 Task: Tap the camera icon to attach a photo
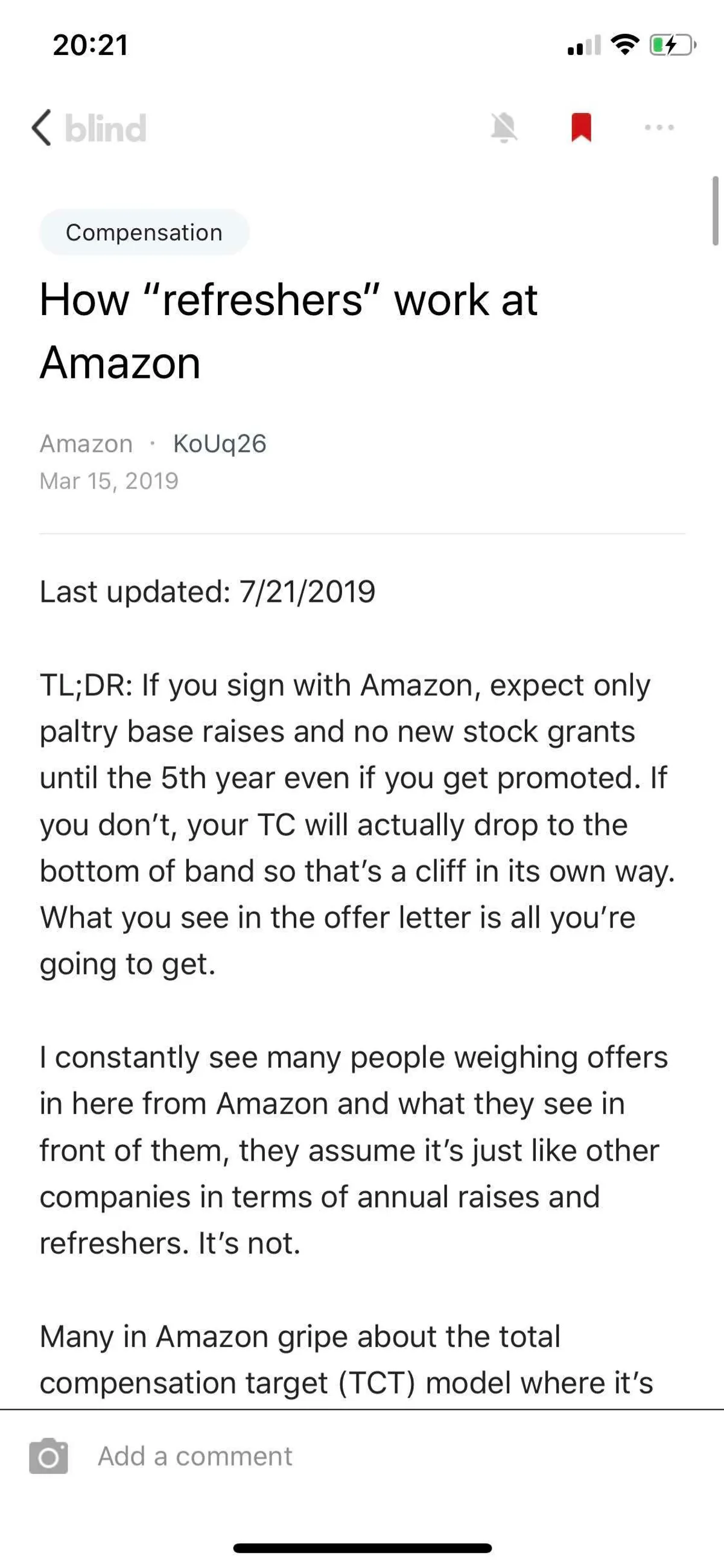click(x=49, y=1457)
